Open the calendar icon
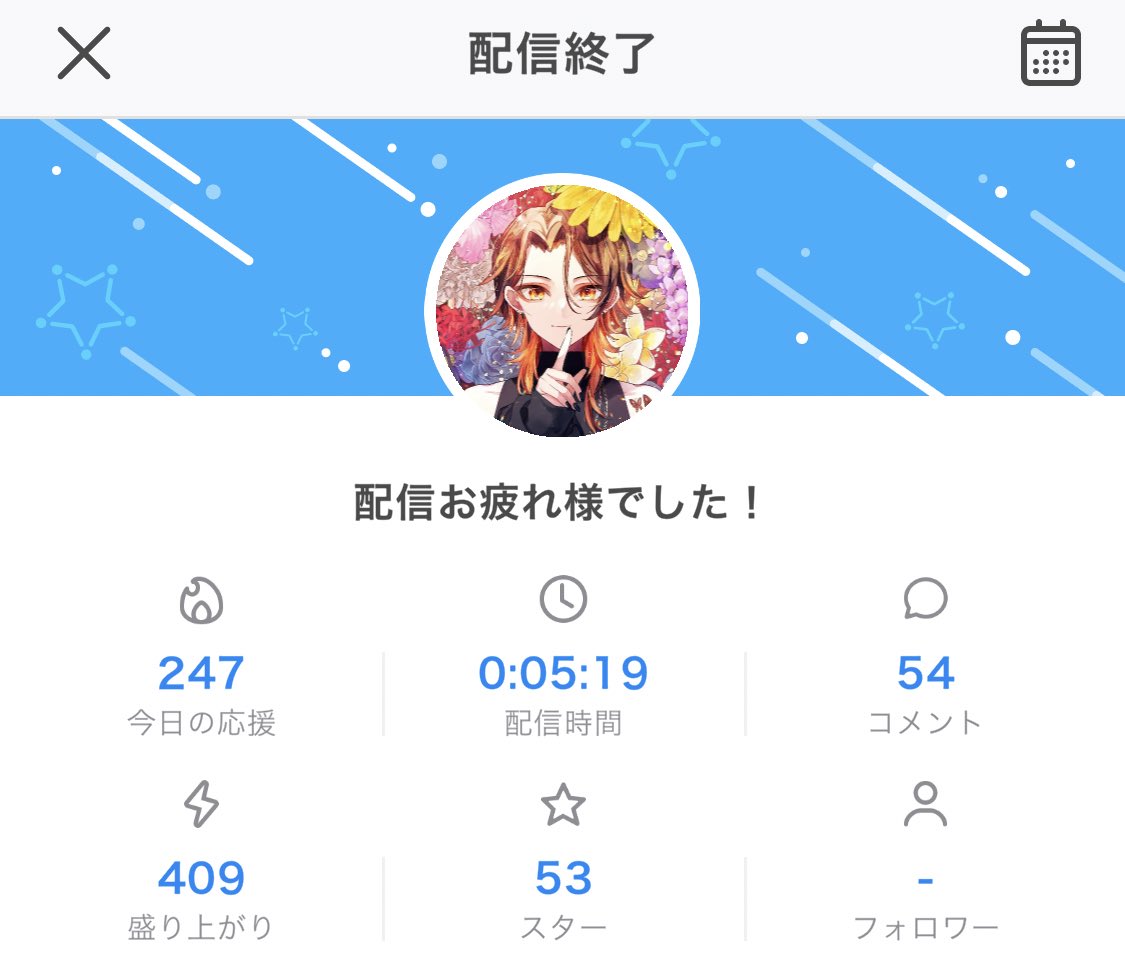The image size is (1125, 974). point(1050,54)
